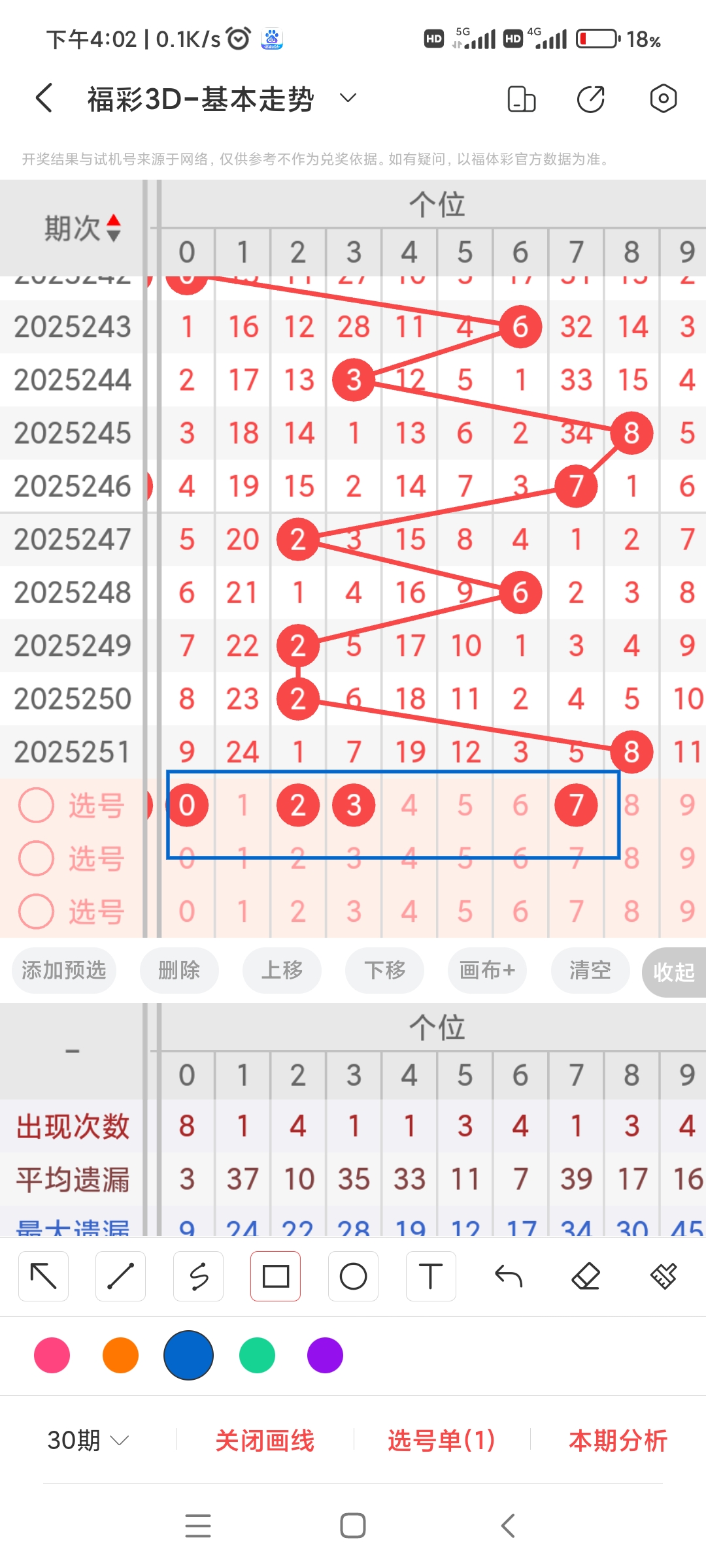Screen dimensions: 706x1568
Task: Expand the 福彩3D-基本走势 title dropdown
Action: click(x=347, y=98)
